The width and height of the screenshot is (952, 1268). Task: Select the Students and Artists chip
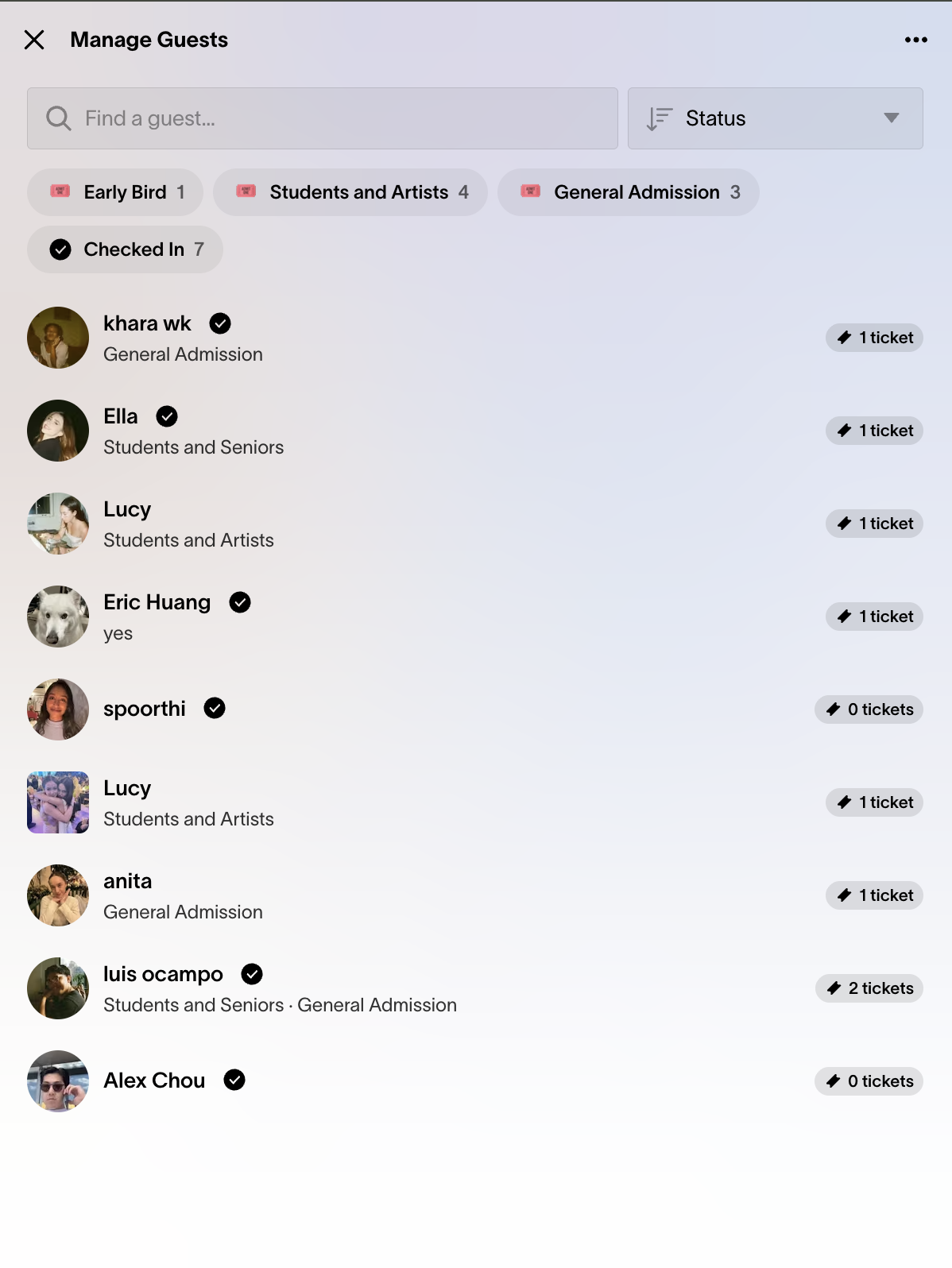point(350,192)
